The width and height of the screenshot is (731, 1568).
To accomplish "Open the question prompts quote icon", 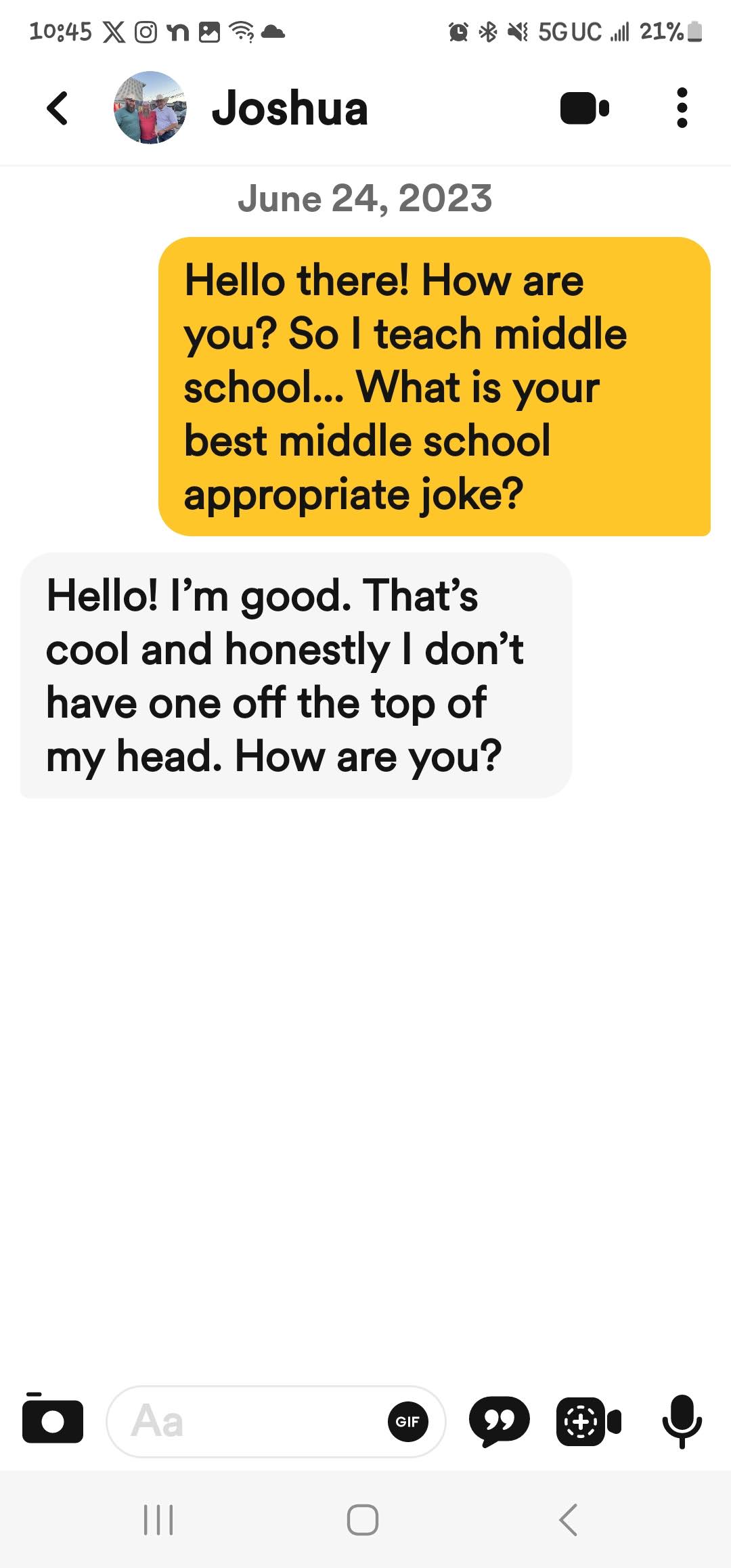I will pyautogui.click(x=499, y=1421).
